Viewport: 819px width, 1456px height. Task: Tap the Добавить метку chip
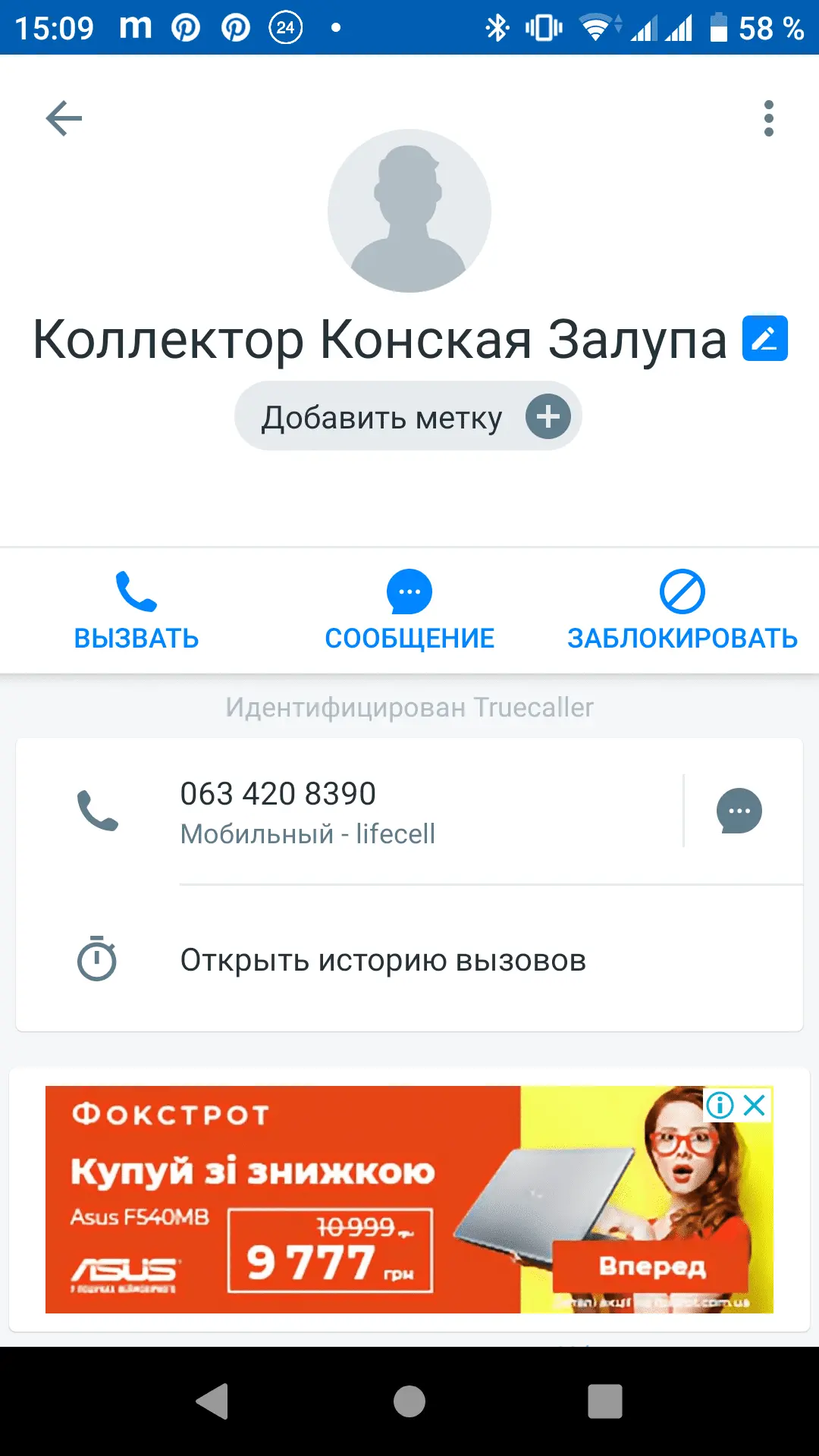pos(408,416)
